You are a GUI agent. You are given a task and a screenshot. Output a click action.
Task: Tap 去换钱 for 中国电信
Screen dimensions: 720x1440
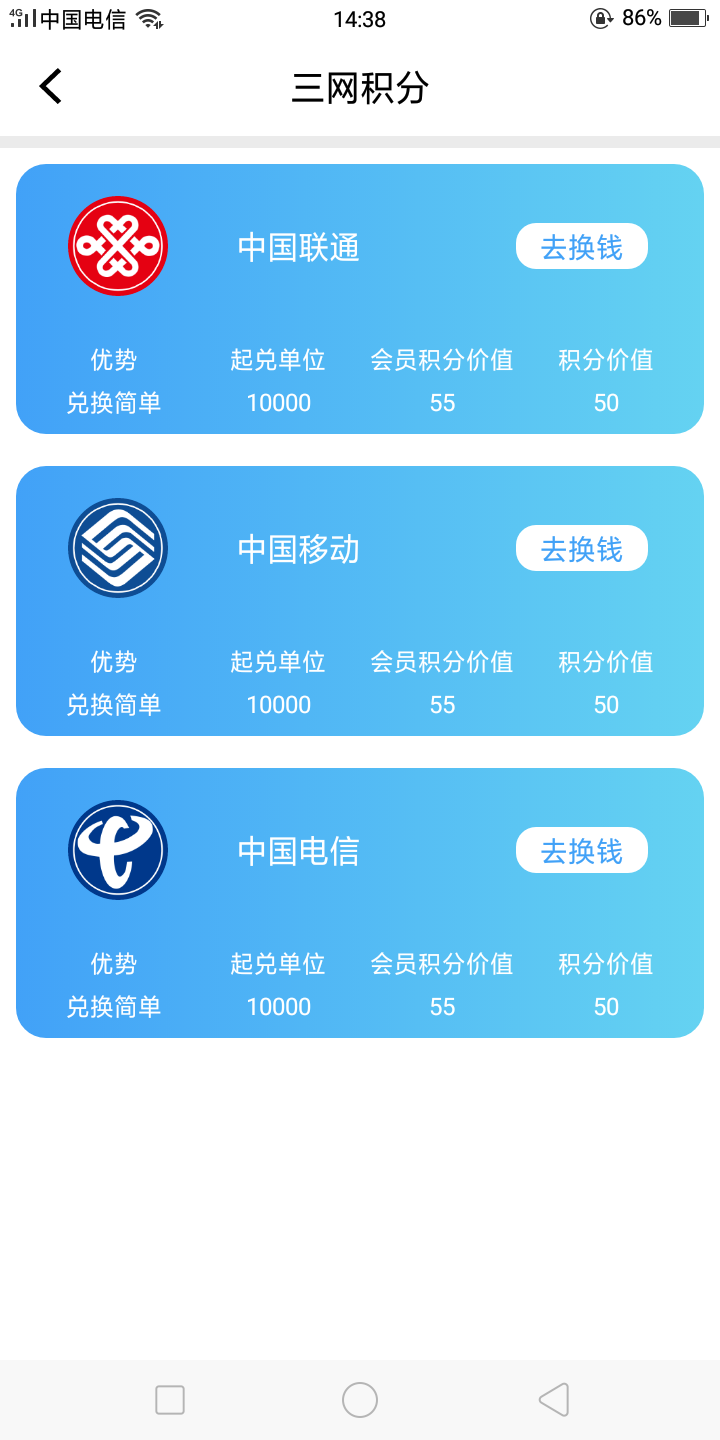(581, 851)
